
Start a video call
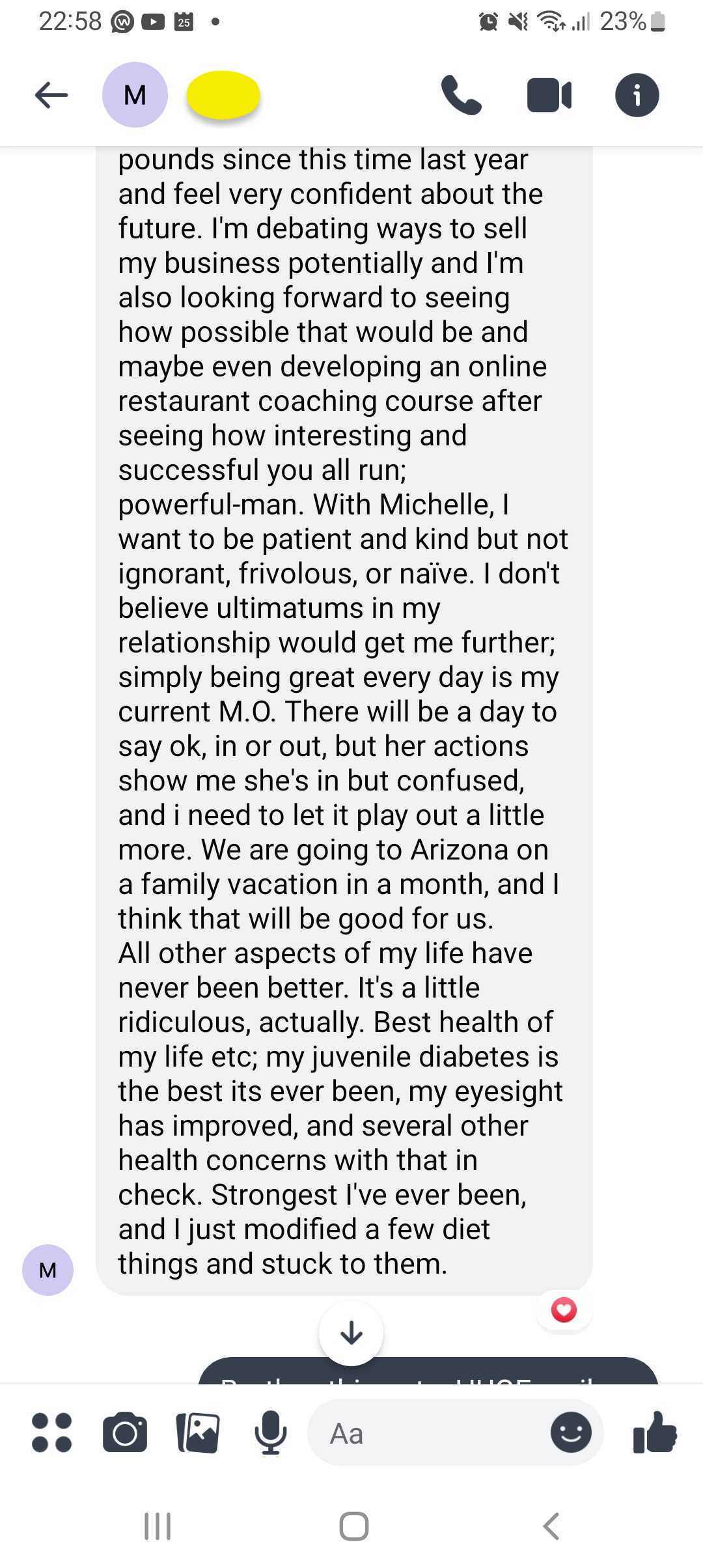pos(549,95)
